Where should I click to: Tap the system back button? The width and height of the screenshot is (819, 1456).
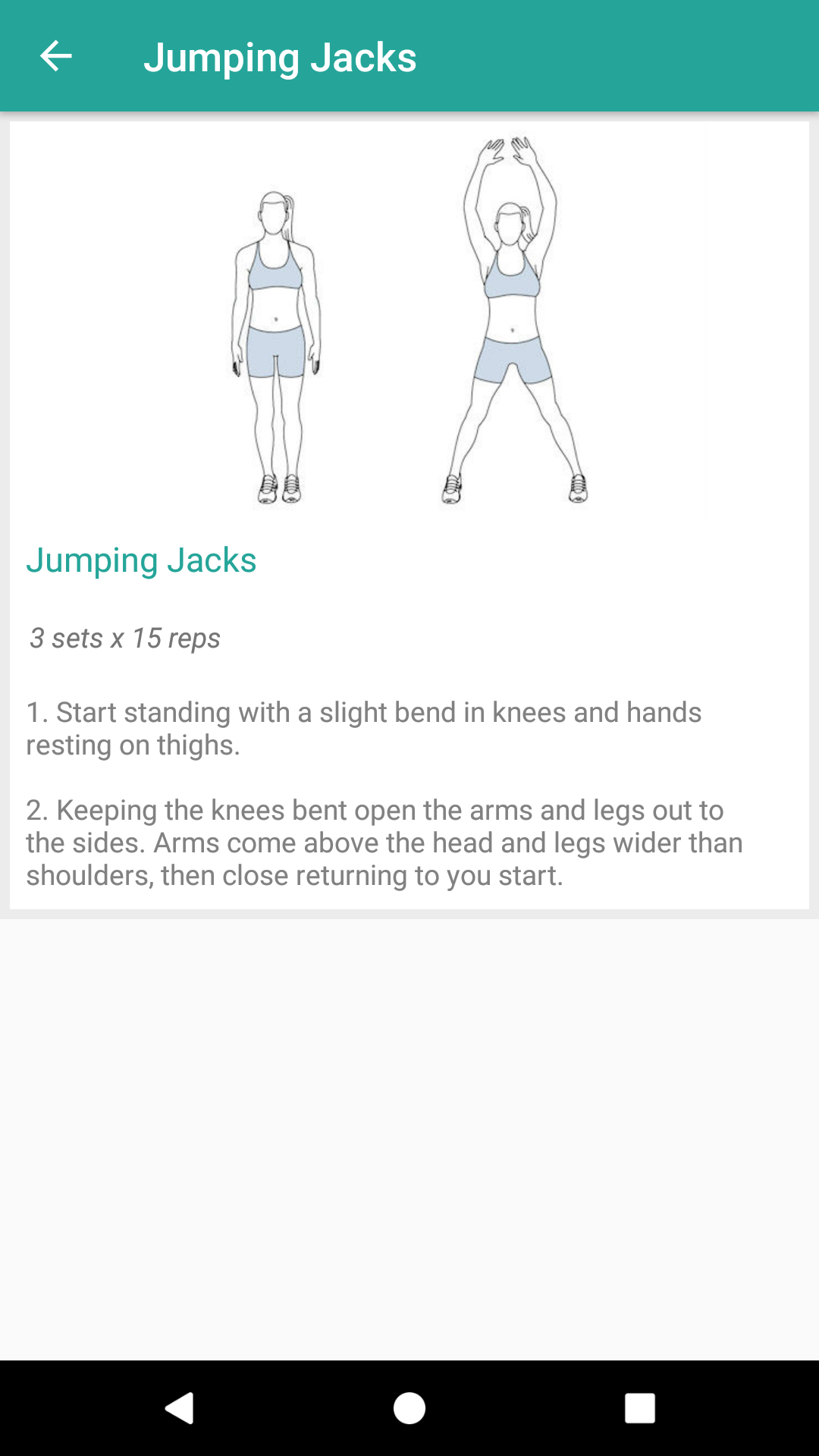point(180,1408)
